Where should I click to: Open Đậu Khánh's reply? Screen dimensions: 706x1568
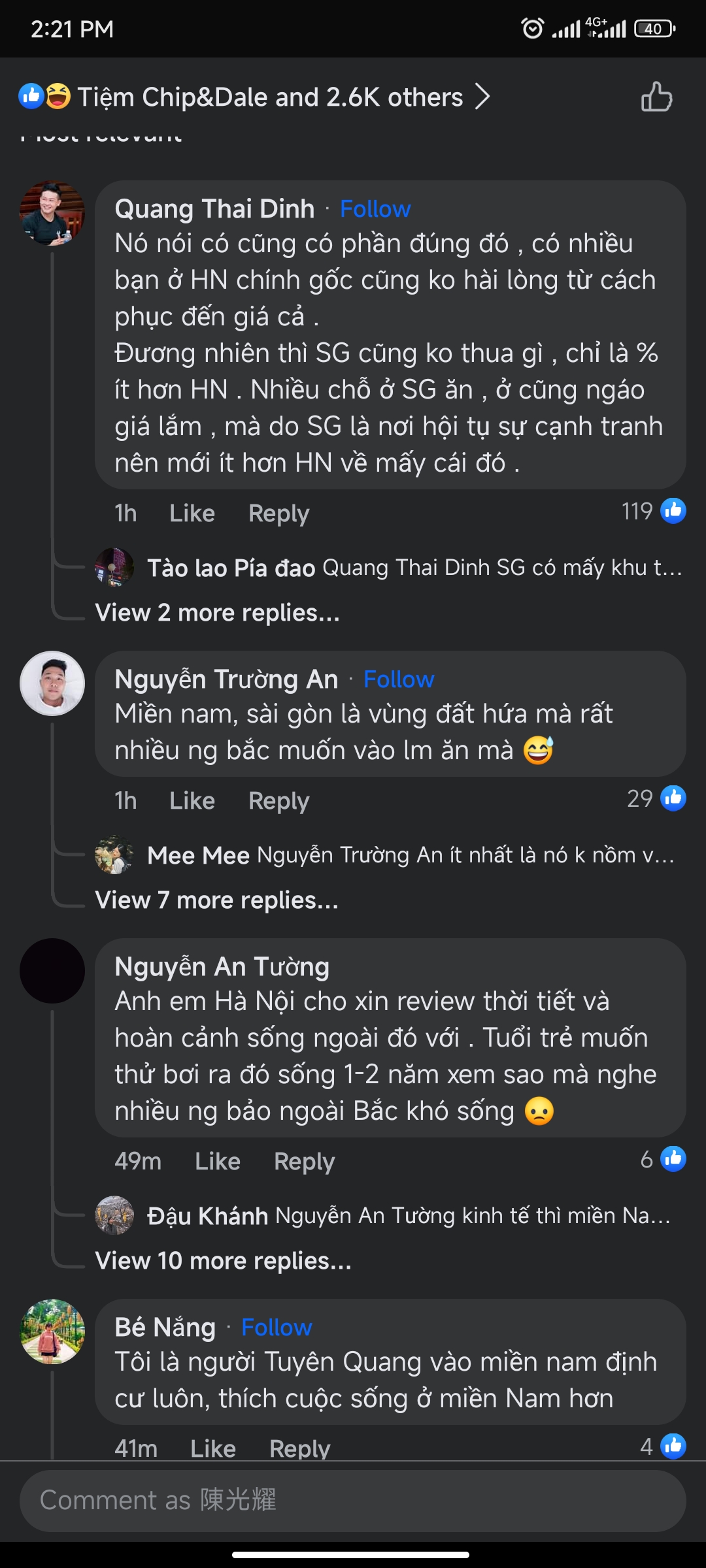[408, 1216]
